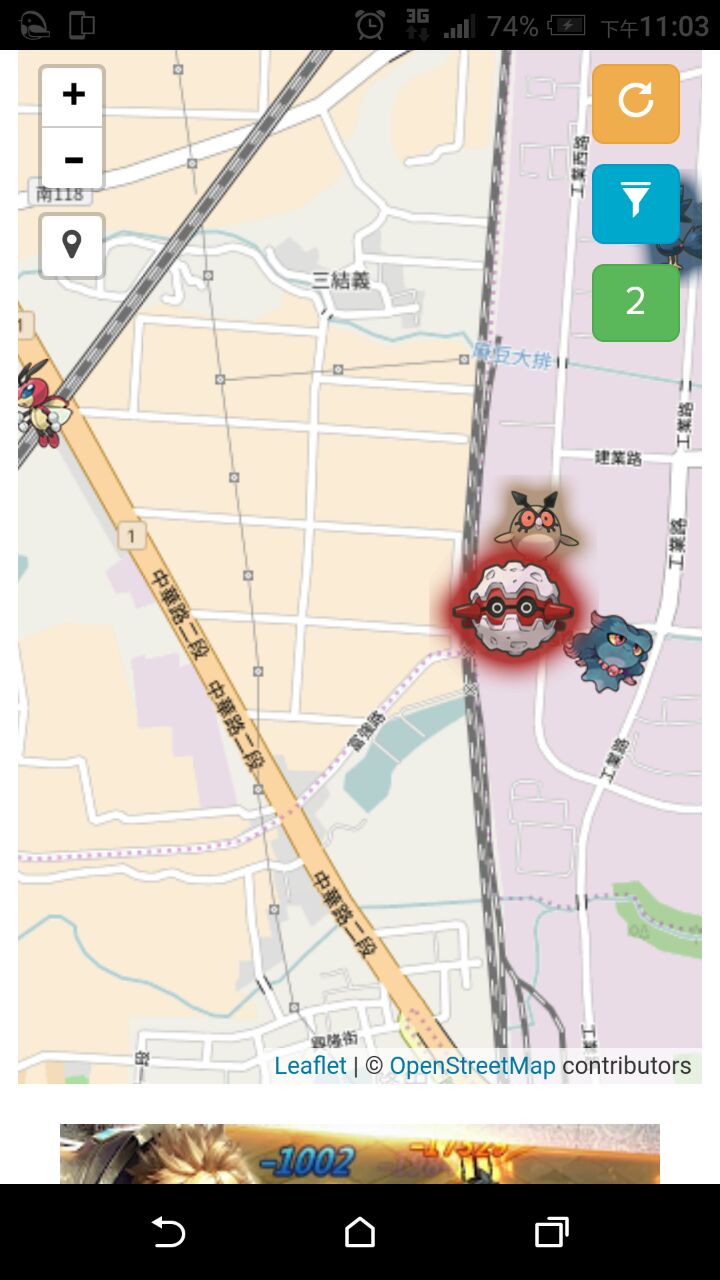
Task: Select the Ledian ladybug marker
Action: click(42, 404)
